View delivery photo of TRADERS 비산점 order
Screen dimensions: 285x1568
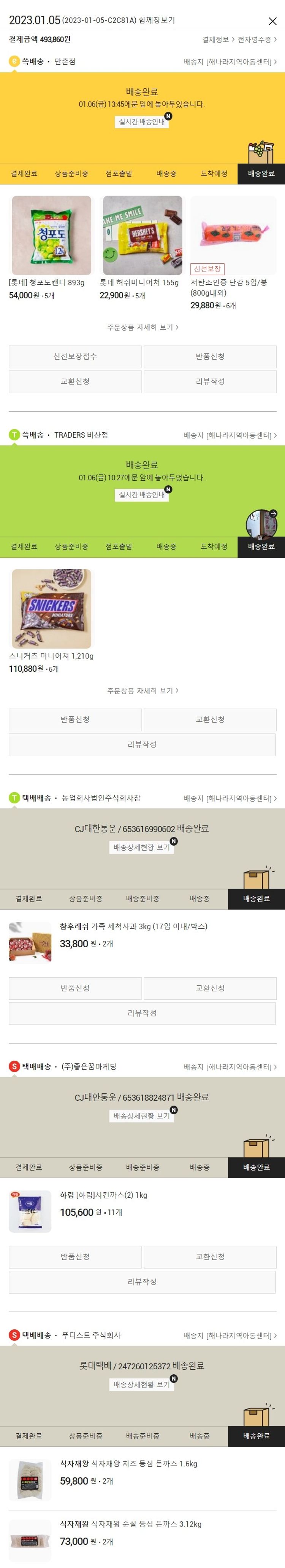coord(261,524)
